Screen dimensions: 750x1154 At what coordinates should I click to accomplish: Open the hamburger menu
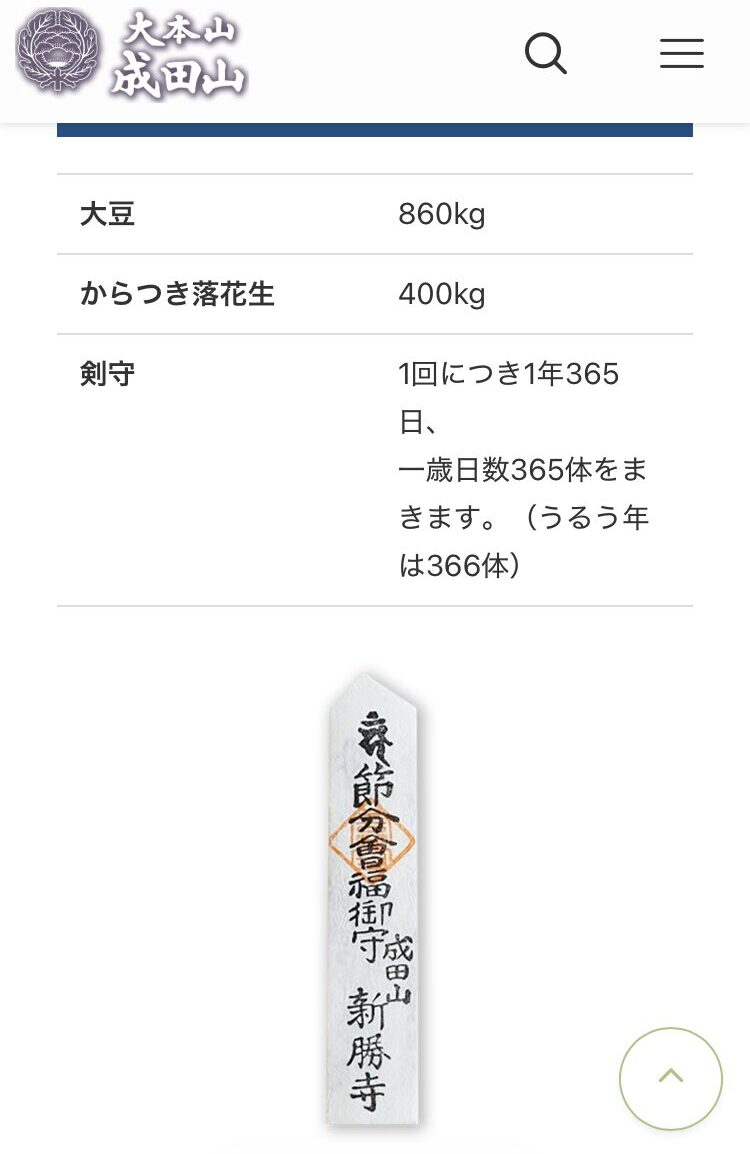(x=682, y=53)
